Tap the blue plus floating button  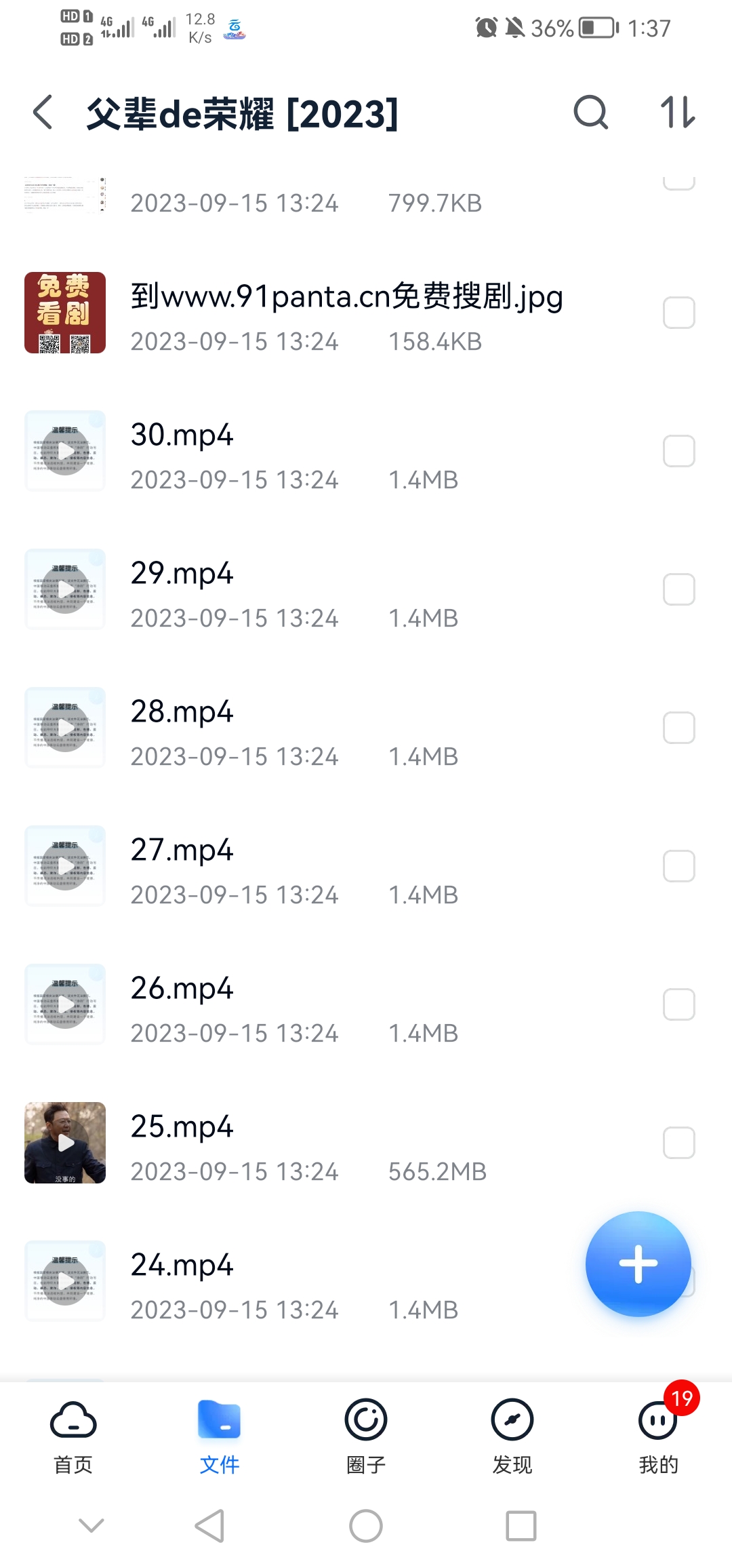pyautogui.click(x=638, y=1263)
